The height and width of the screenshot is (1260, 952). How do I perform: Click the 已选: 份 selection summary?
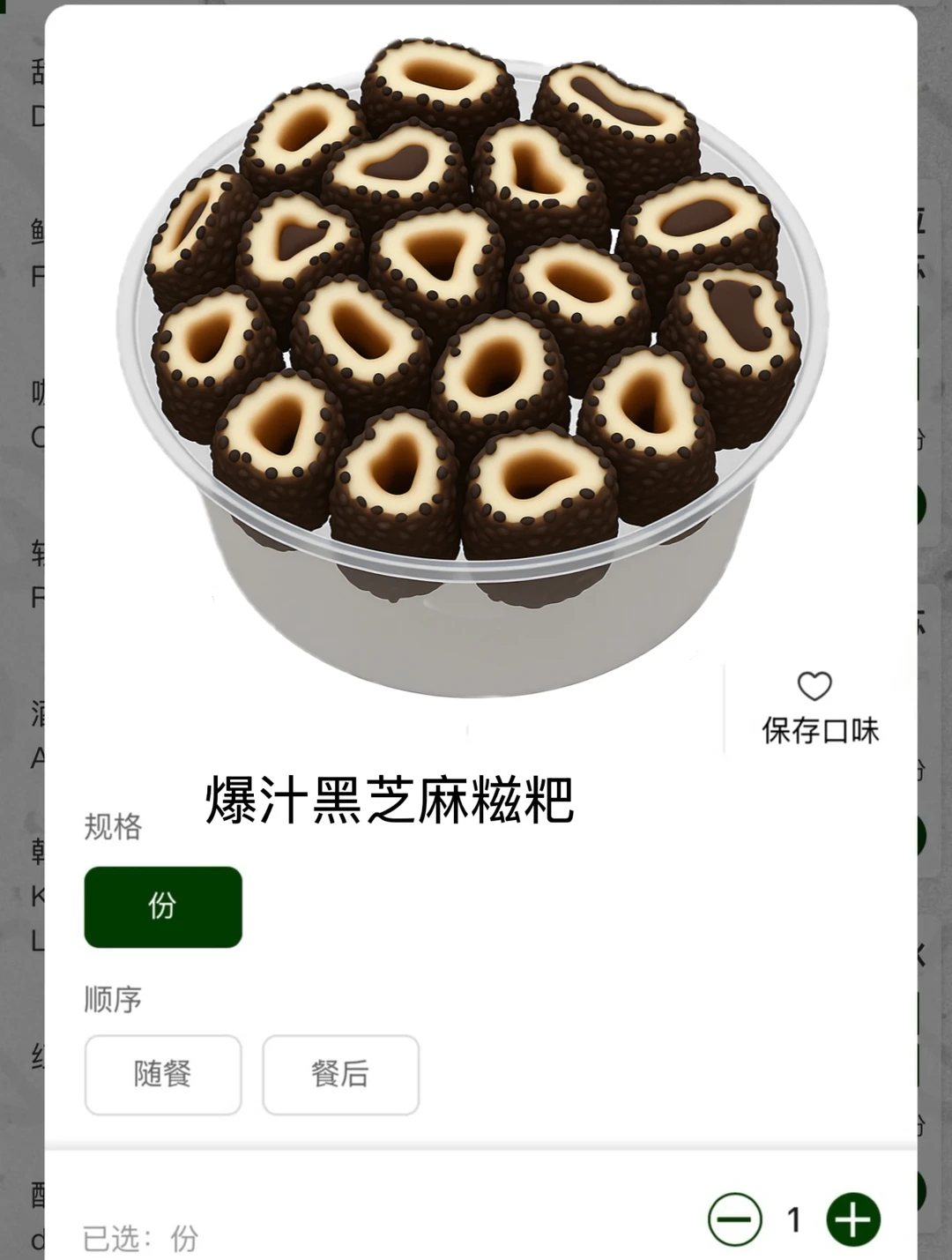coord(139,1239)
